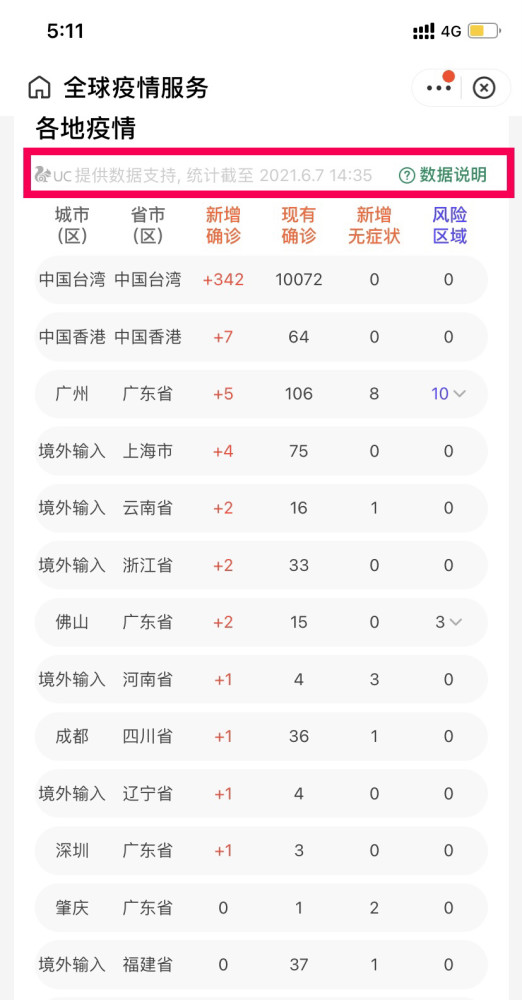Open the three-dot more options menu

(438, 88)
